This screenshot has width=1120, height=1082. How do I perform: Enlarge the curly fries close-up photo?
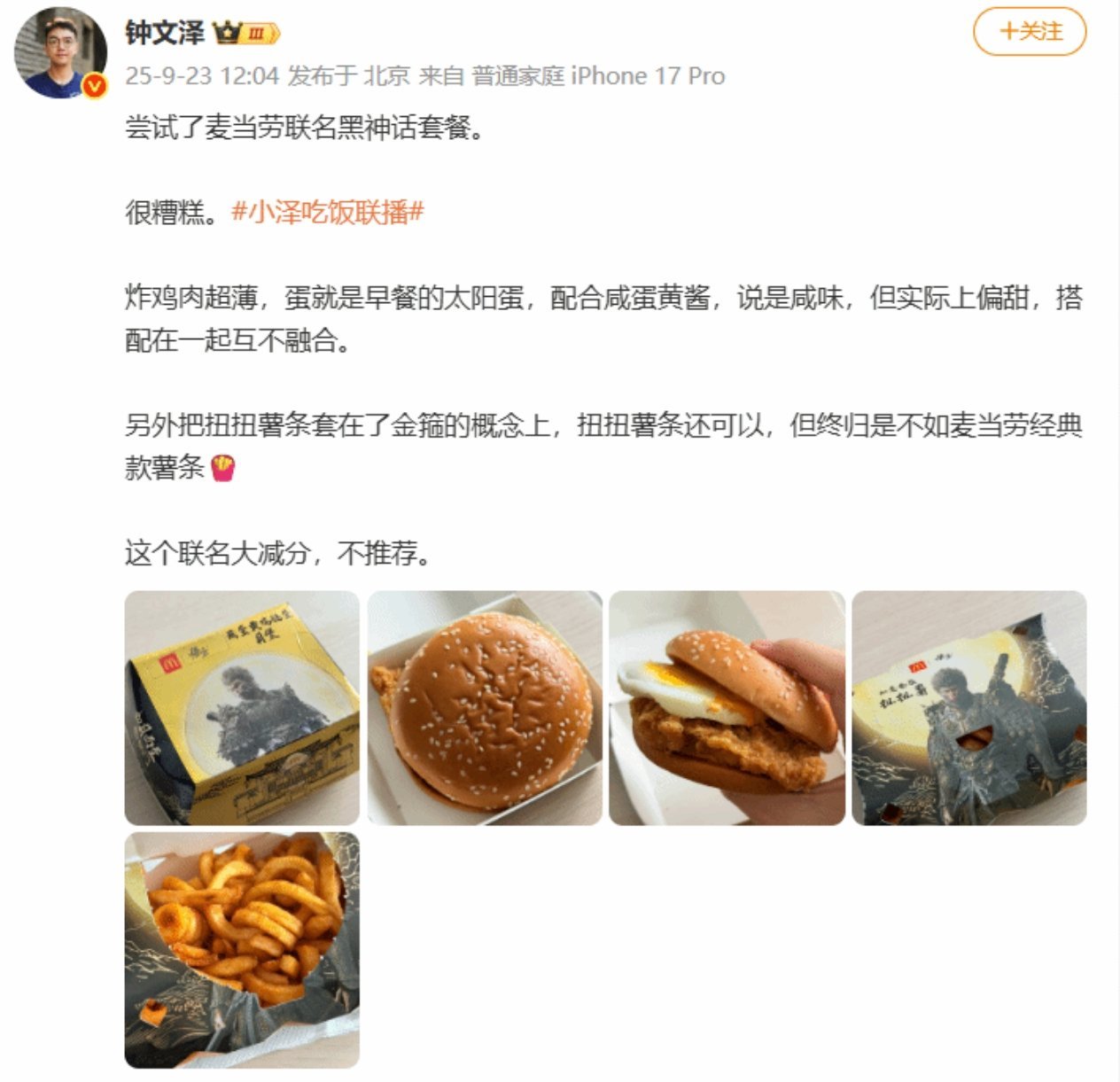pyautogui.click(x=242, y=949)
